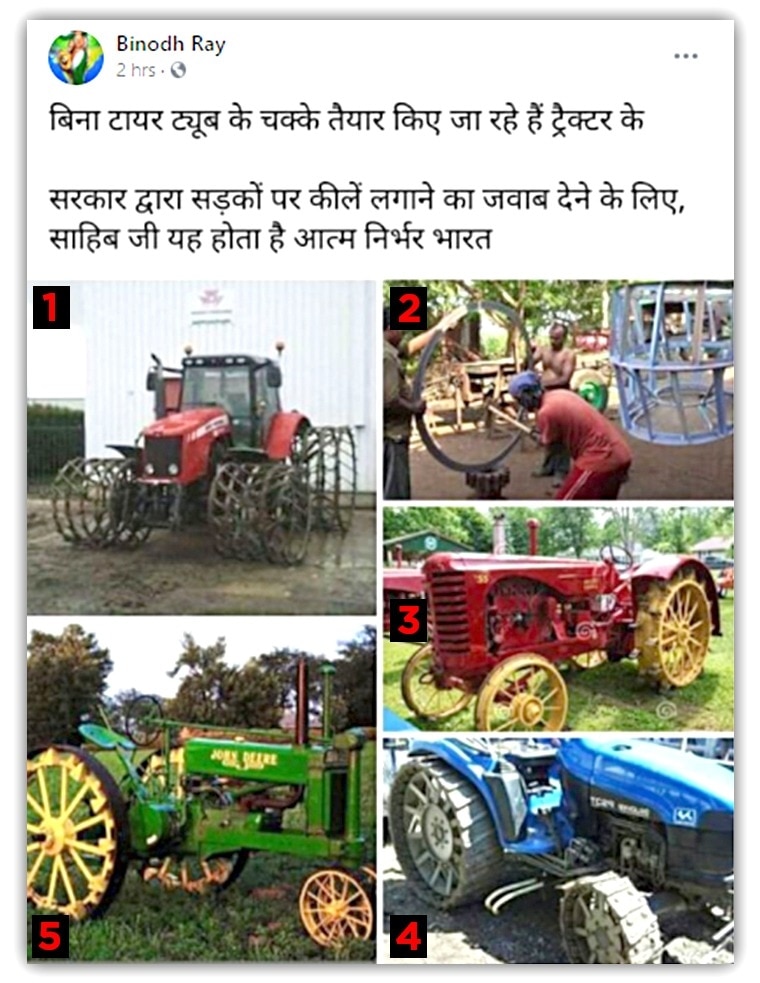Image resolution: width=760 pixels, height=983 pixels.
Task: Open the blue tractor photo
Action: (x=558, y=850)
